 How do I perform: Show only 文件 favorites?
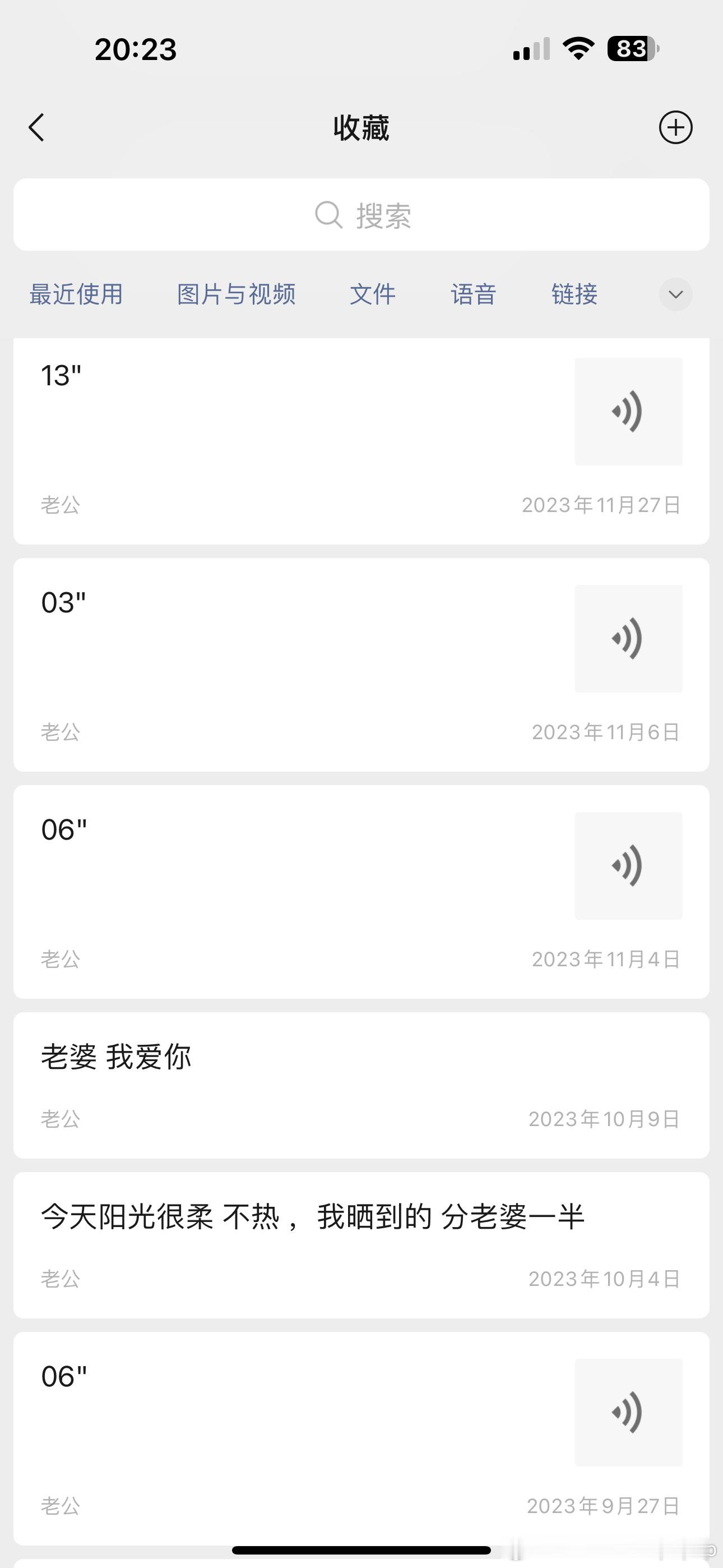(x=373, y=294)
